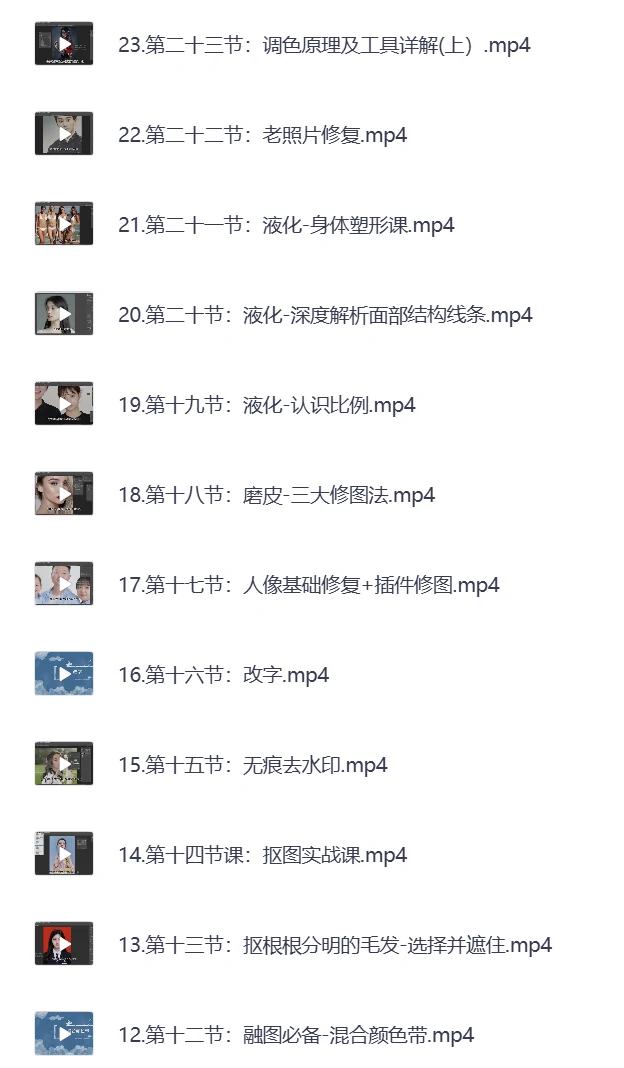This screenshot has height=1068, width=624.
Task: Open video 14 抠图实战课.mp4
Action: pyautogui.click(x=262, y=855)
